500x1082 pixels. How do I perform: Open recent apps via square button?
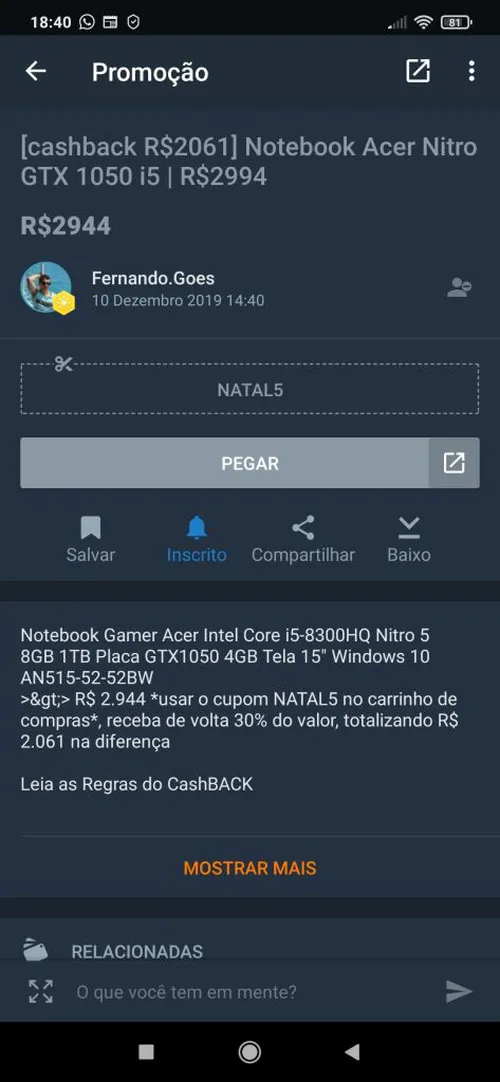pos(146,1052)
